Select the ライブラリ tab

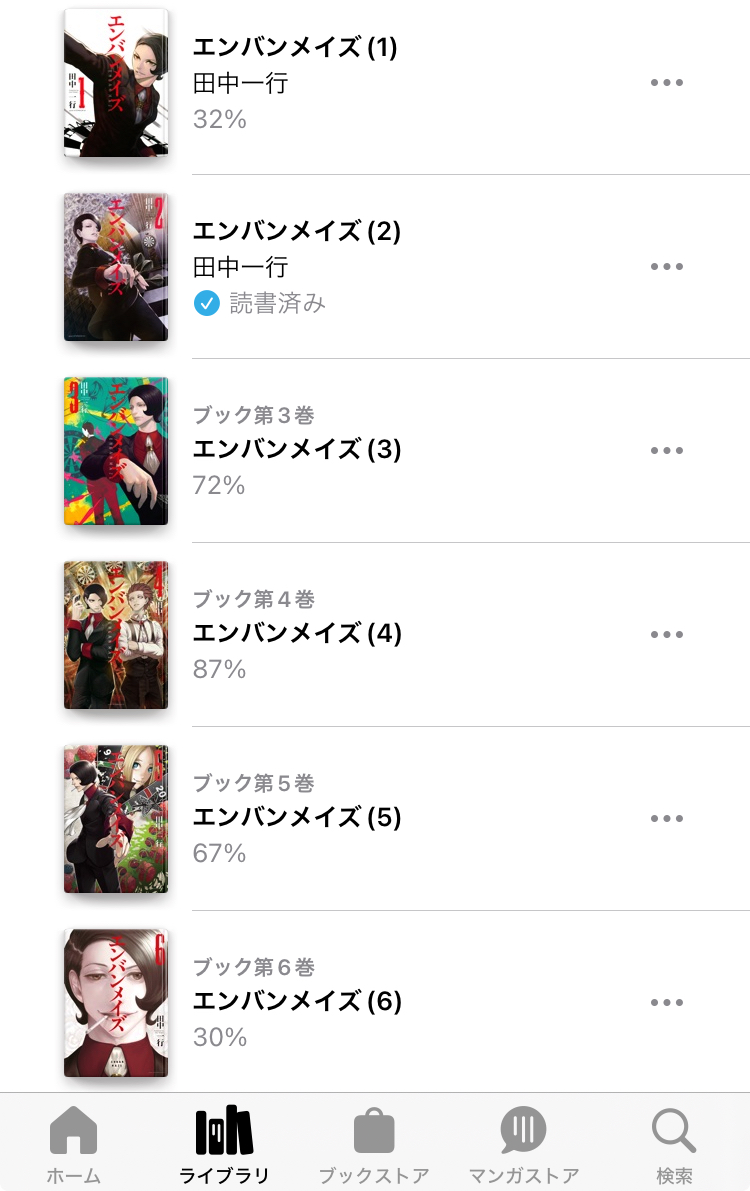point(224,1145)
